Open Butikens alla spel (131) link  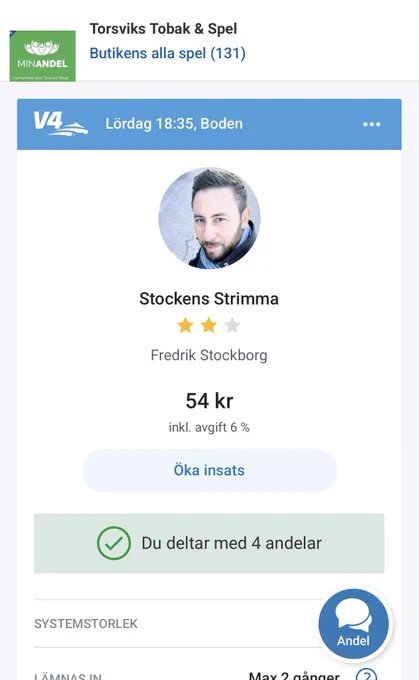click(167, 53)
